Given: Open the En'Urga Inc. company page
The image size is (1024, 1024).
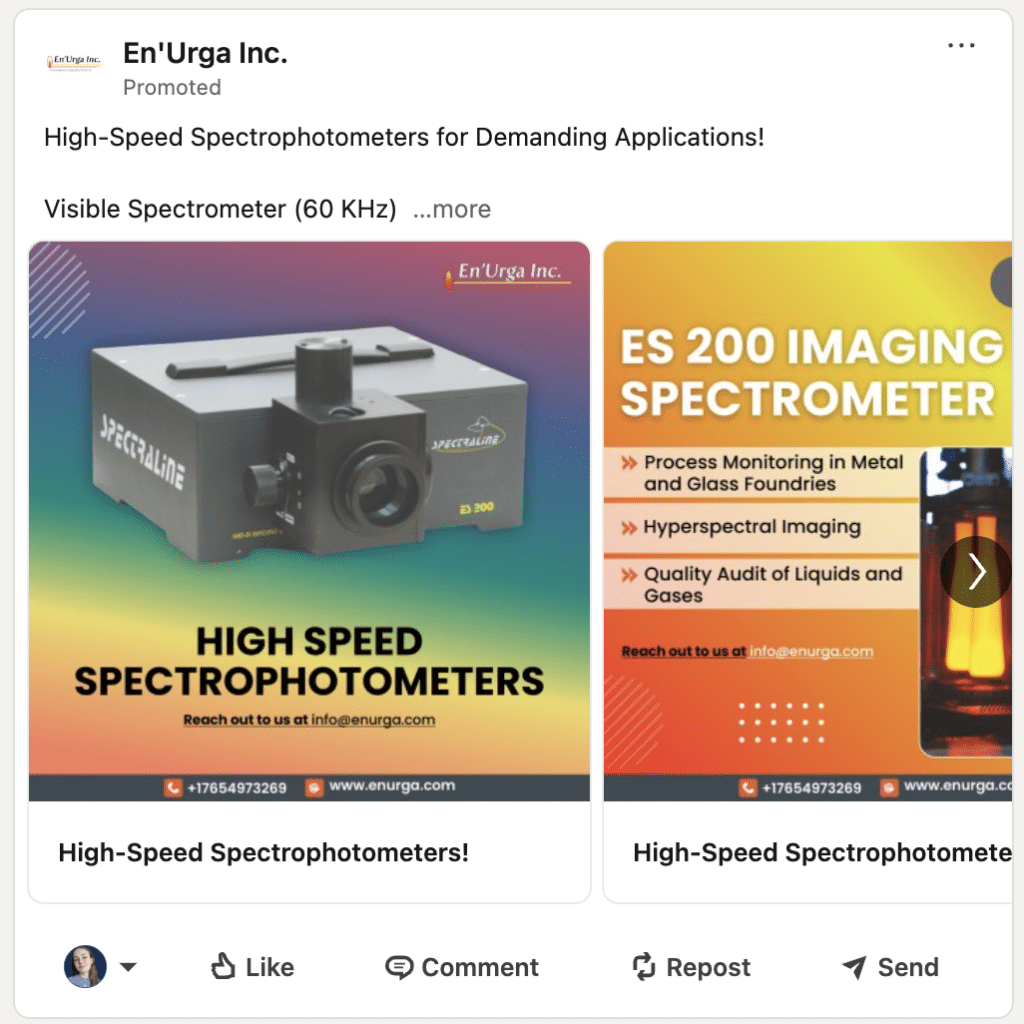Looking at the screenshot, I should tap(205, 53).
